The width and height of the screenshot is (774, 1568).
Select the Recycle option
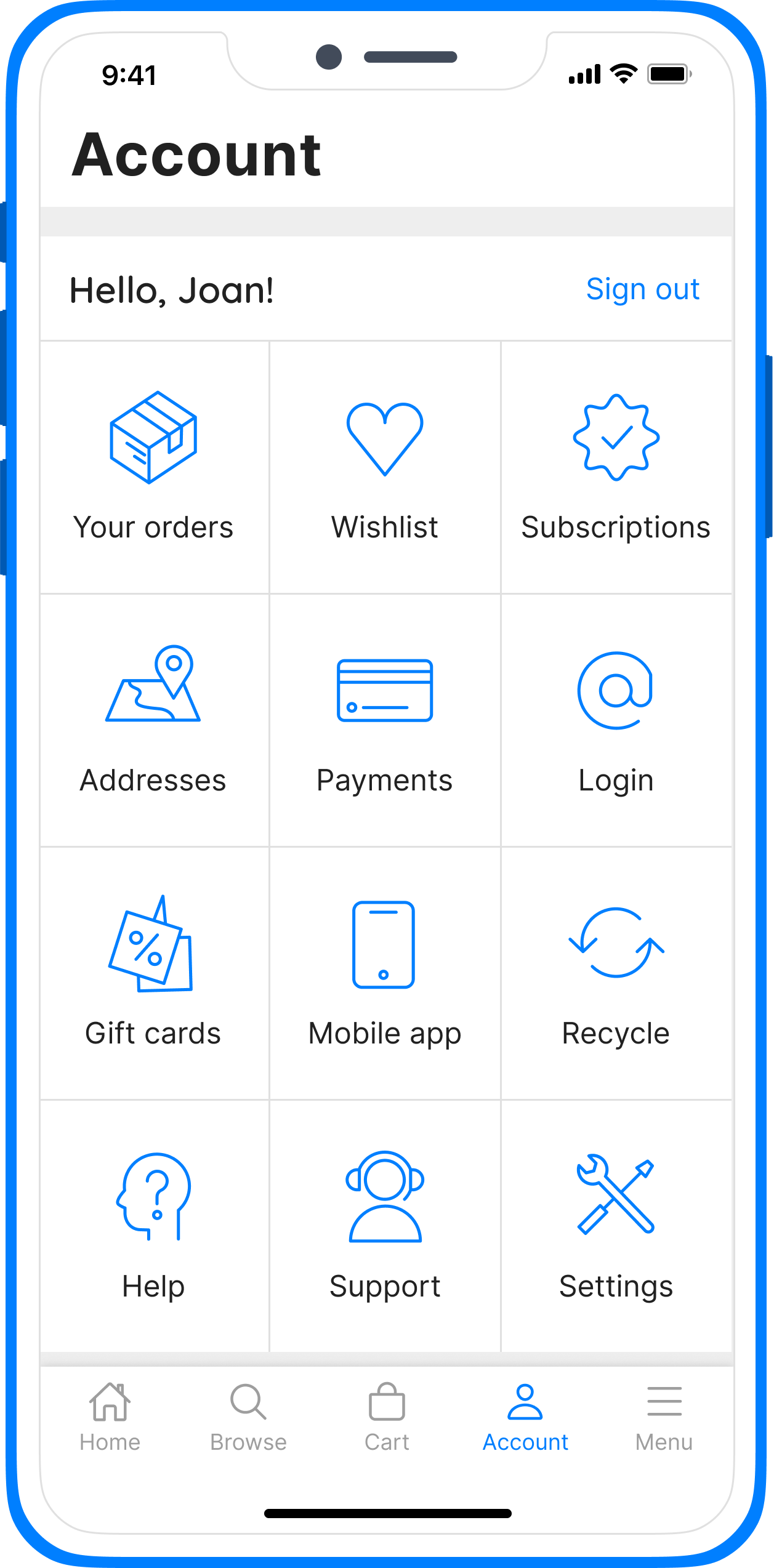tap(616, 973)
